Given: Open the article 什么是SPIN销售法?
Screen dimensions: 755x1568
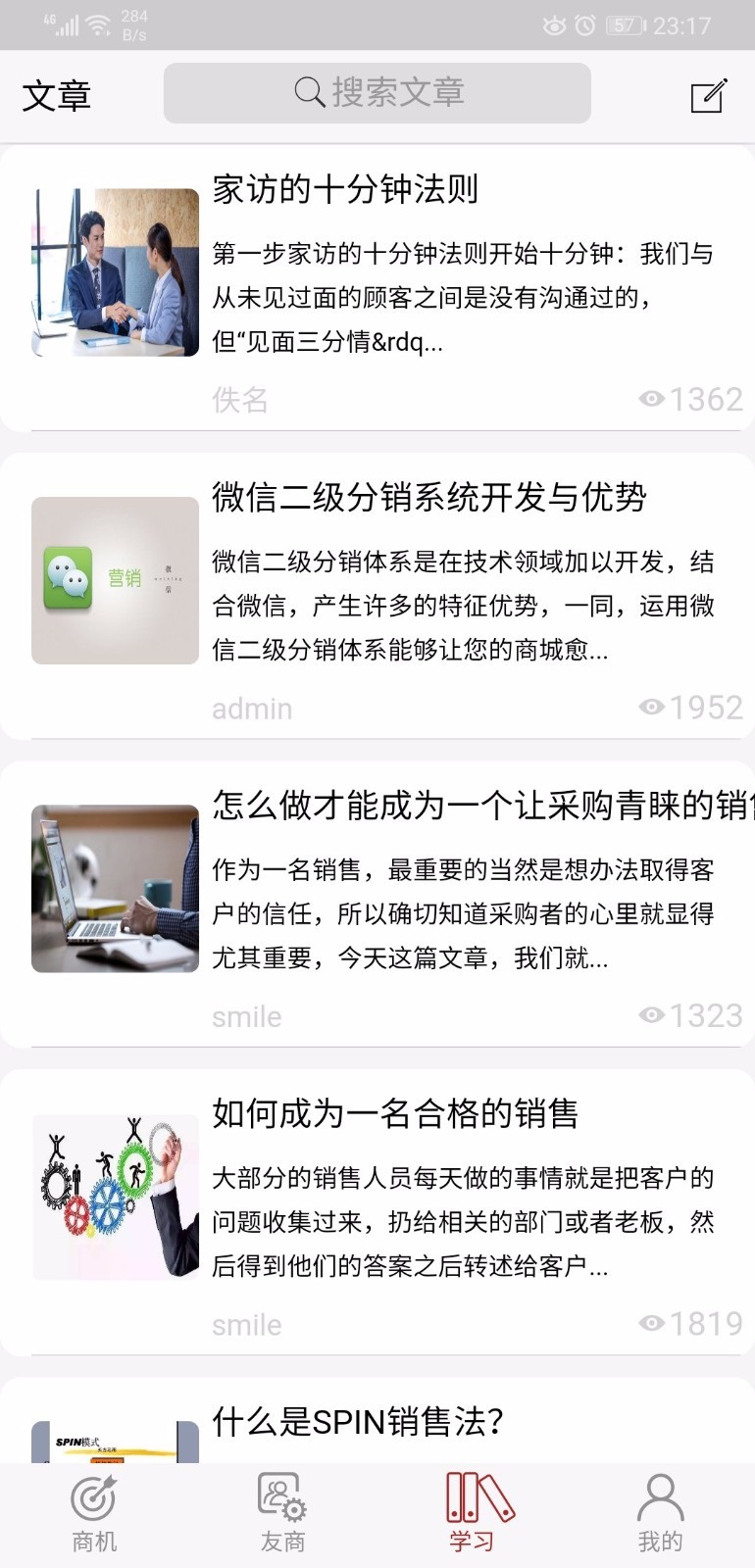Looking at the screenshot, I should [377, 1421].
